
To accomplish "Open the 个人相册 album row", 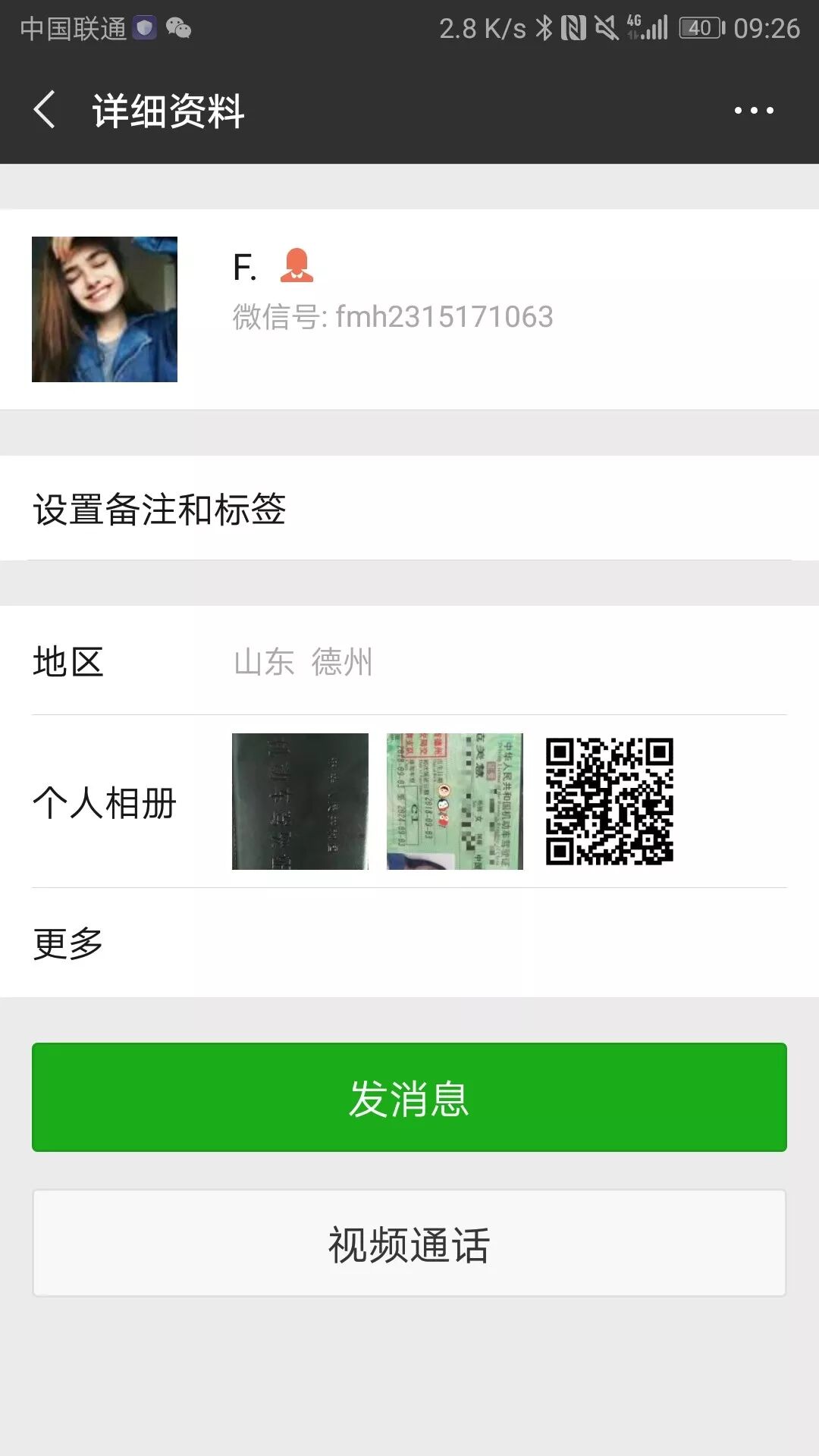I will [409, 802].
